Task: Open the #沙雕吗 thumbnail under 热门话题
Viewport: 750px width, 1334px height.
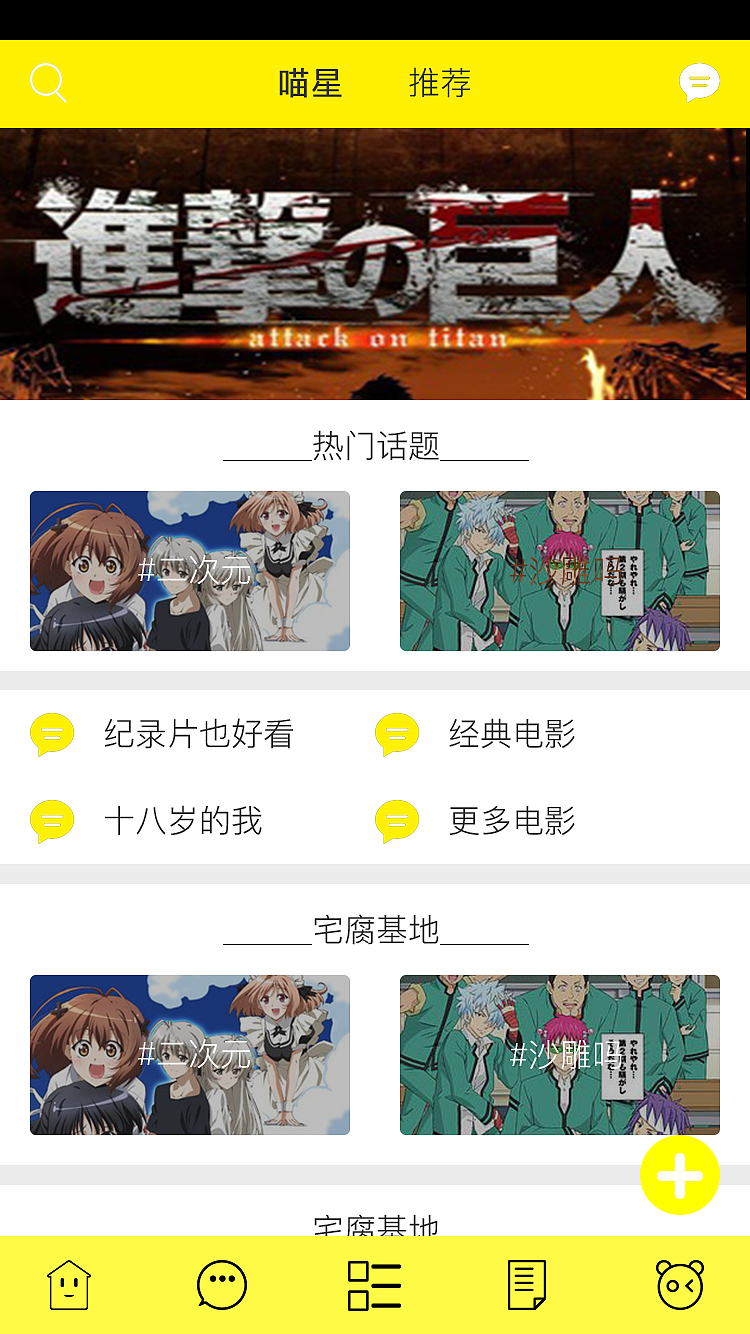Action: pyautogui.click(x=560, y=571)
